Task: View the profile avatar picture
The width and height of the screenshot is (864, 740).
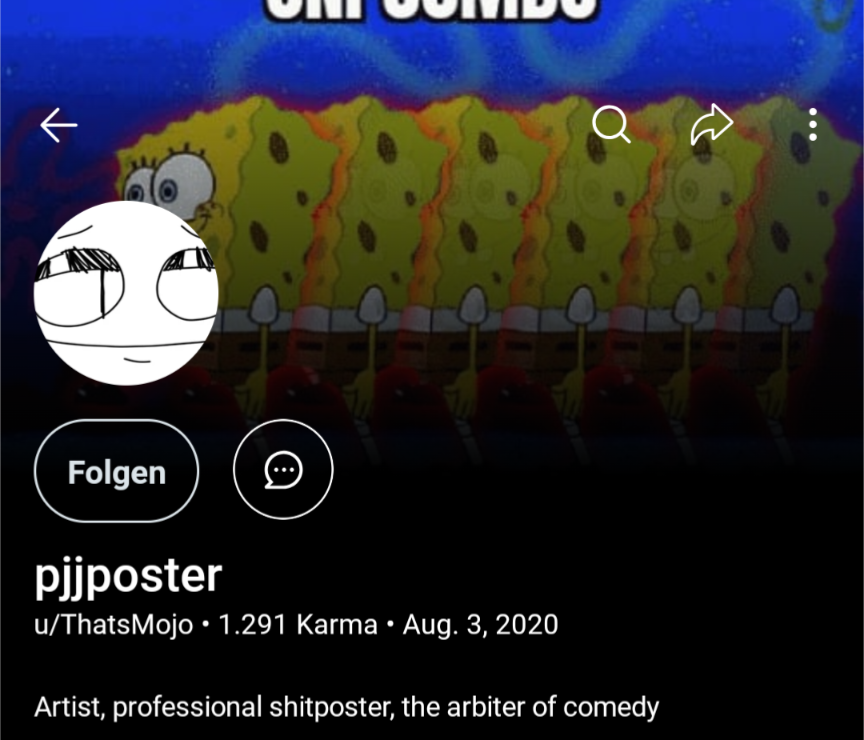Action: click(126, 293)
